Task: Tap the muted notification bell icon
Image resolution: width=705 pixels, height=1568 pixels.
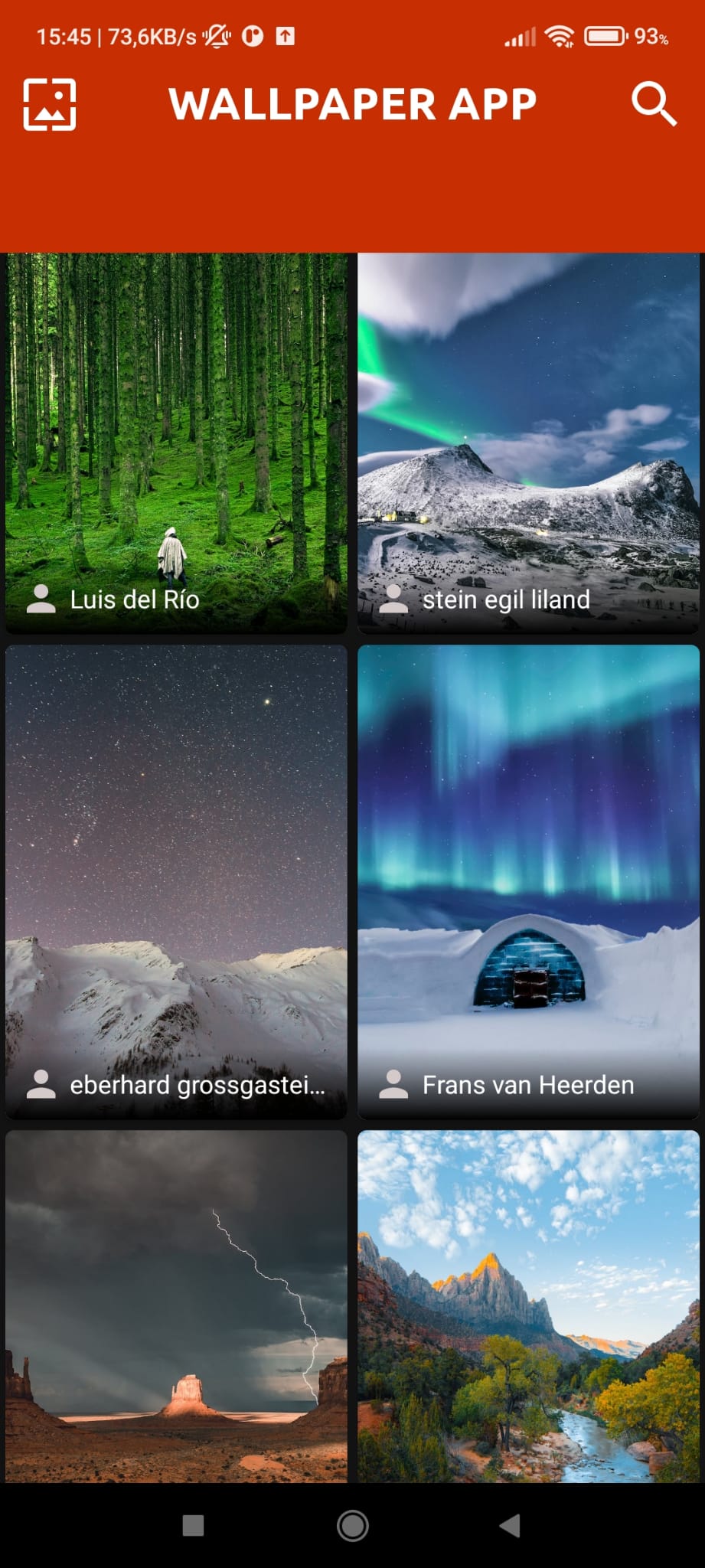Action: pos(217,35)
